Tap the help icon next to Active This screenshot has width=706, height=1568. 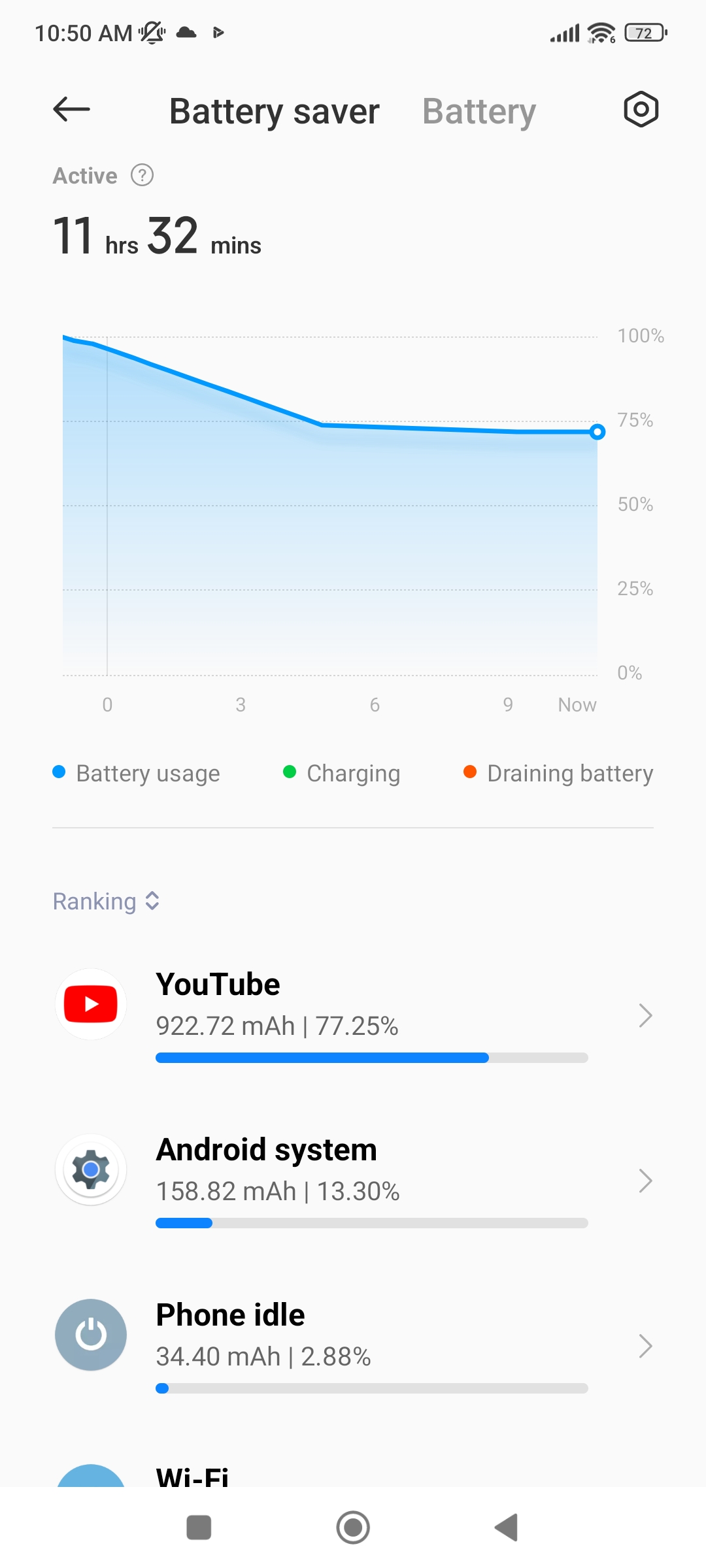(x=142, y=175)
